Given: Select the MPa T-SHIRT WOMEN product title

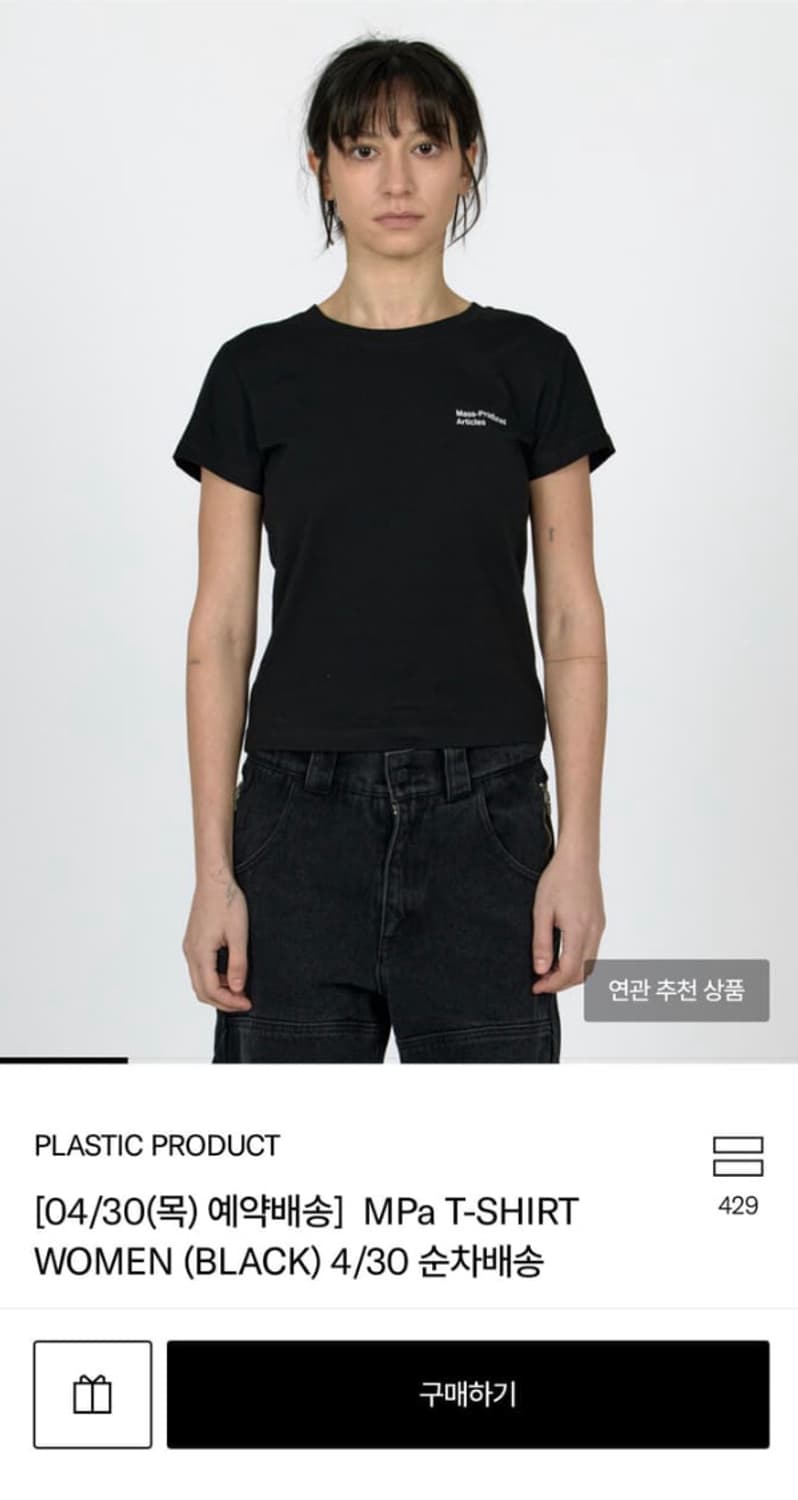Looking at the screenshot, I should point(300,1237).
